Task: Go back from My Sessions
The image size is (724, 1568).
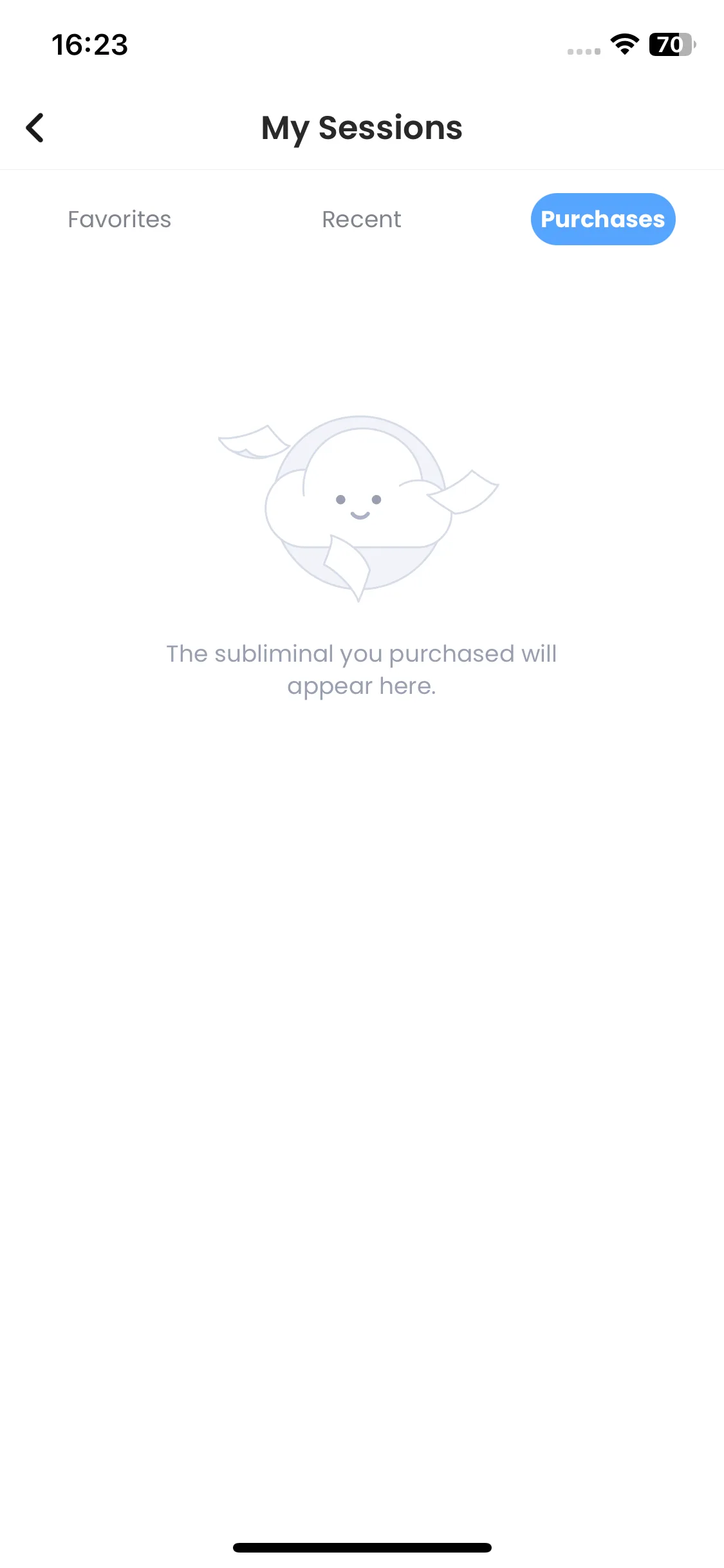Action: (x=35, y=127)
